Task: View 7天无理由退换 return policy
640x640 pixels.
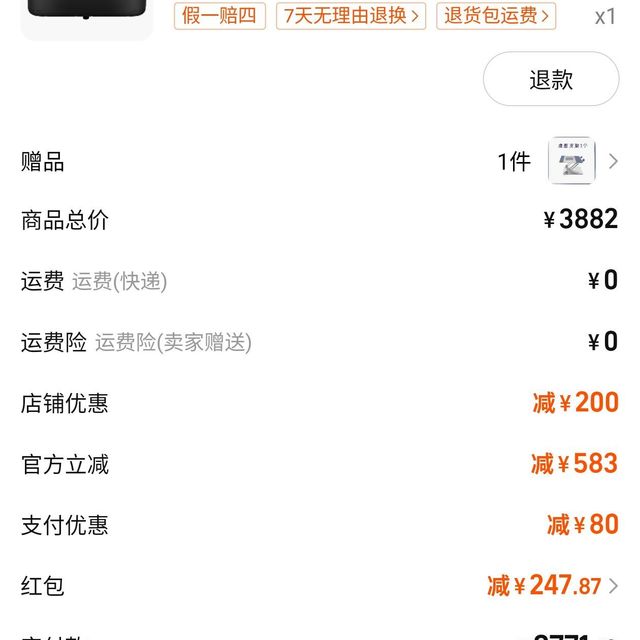Action: 350,16
